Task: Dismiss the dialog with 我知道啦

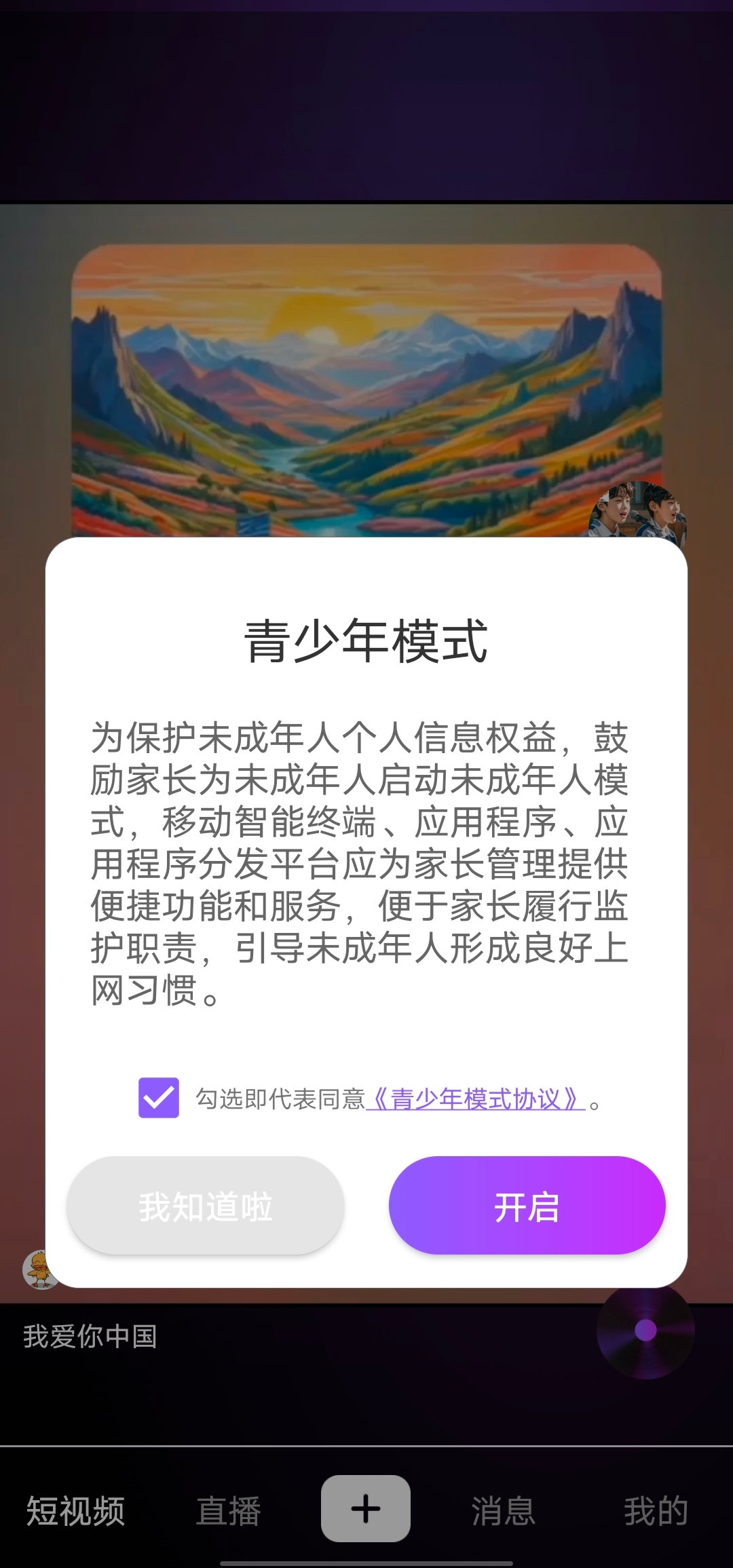Action: tap(205, 1205)
